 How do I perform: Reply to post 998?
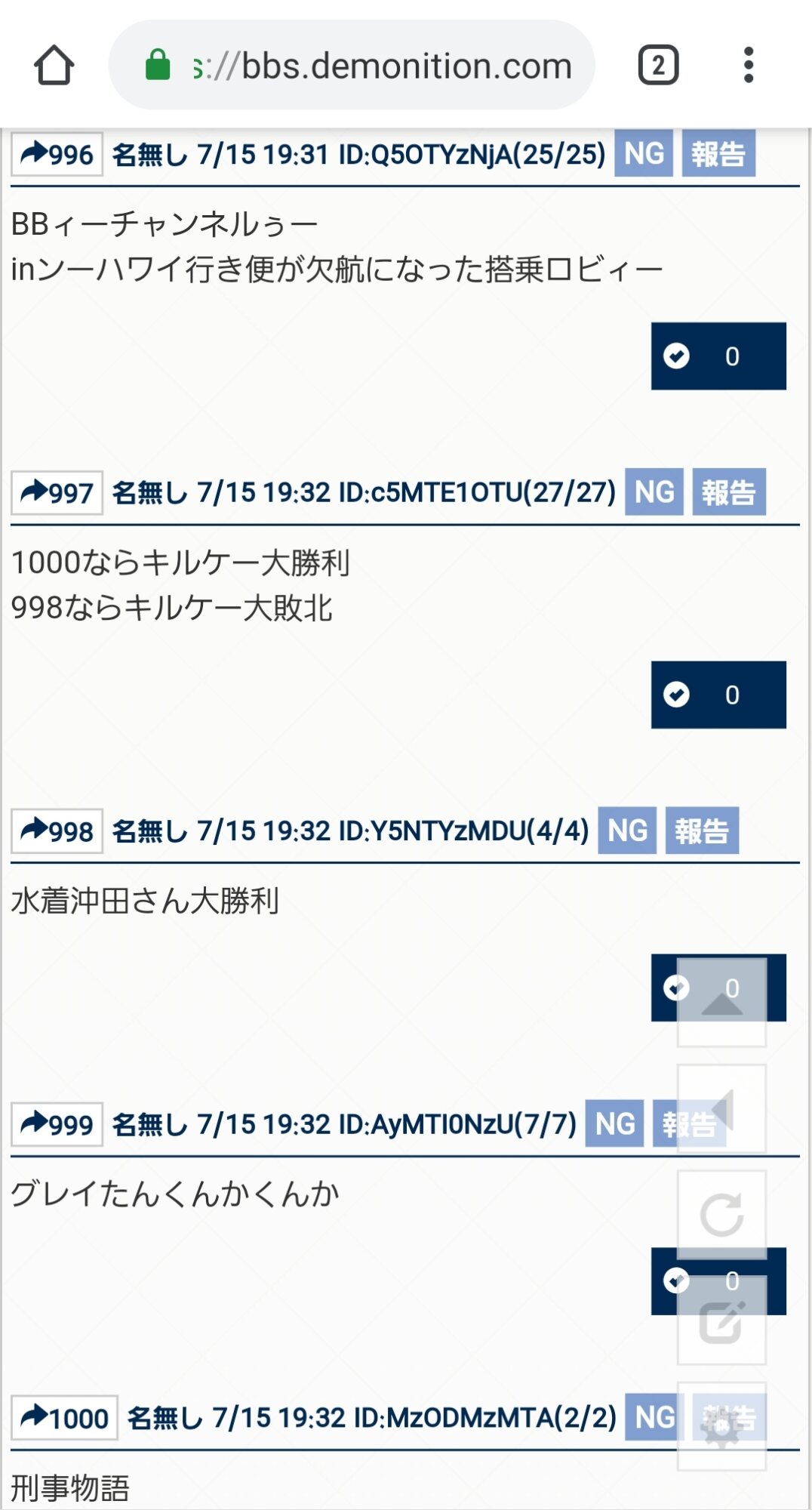coord(57,831)
